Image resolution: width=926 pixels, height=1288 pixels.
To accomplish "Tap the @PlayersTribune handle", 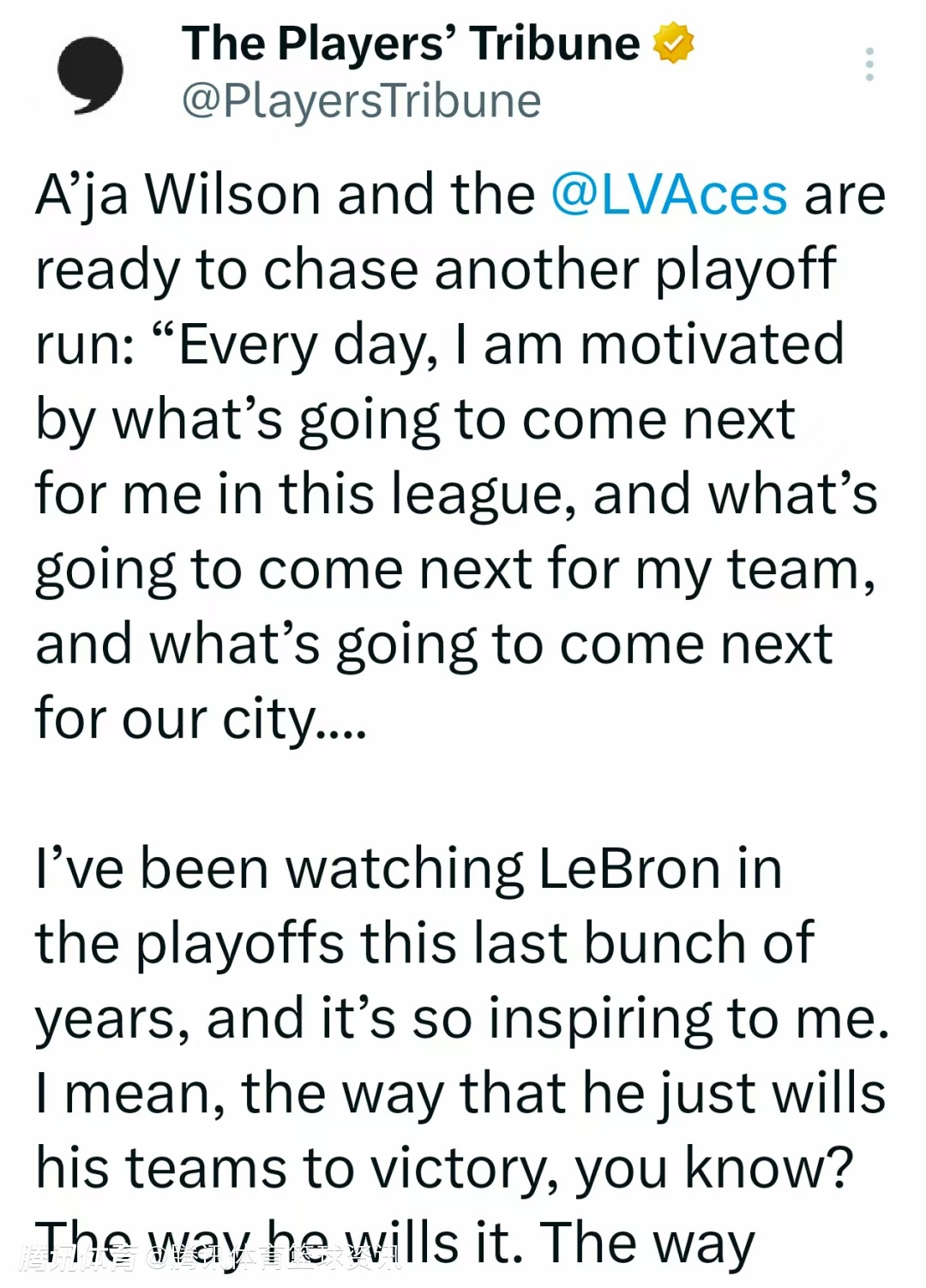I will [x=361, y=101].
